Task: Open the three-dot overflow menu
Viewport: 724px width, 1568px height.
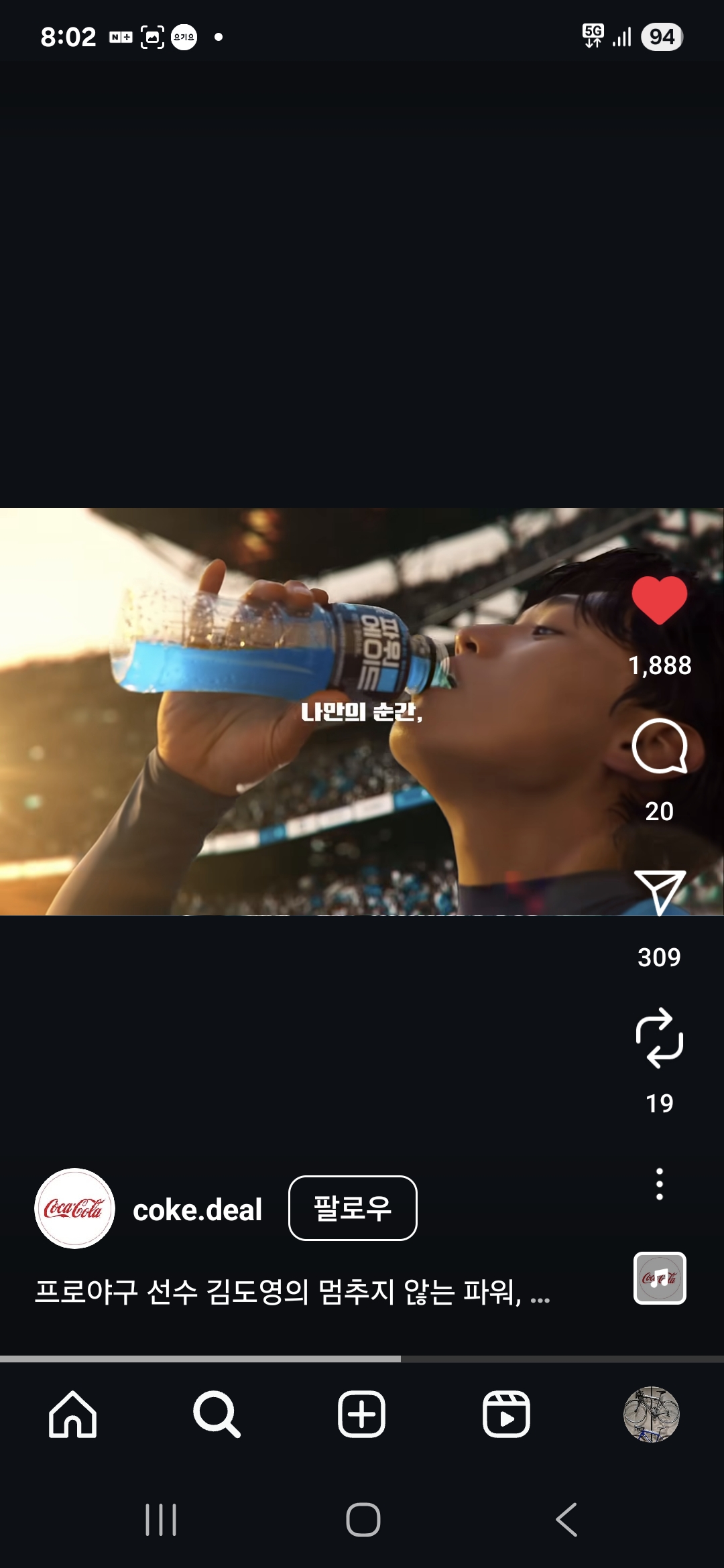Action: pyautogui.click(x=660, y=1184)
